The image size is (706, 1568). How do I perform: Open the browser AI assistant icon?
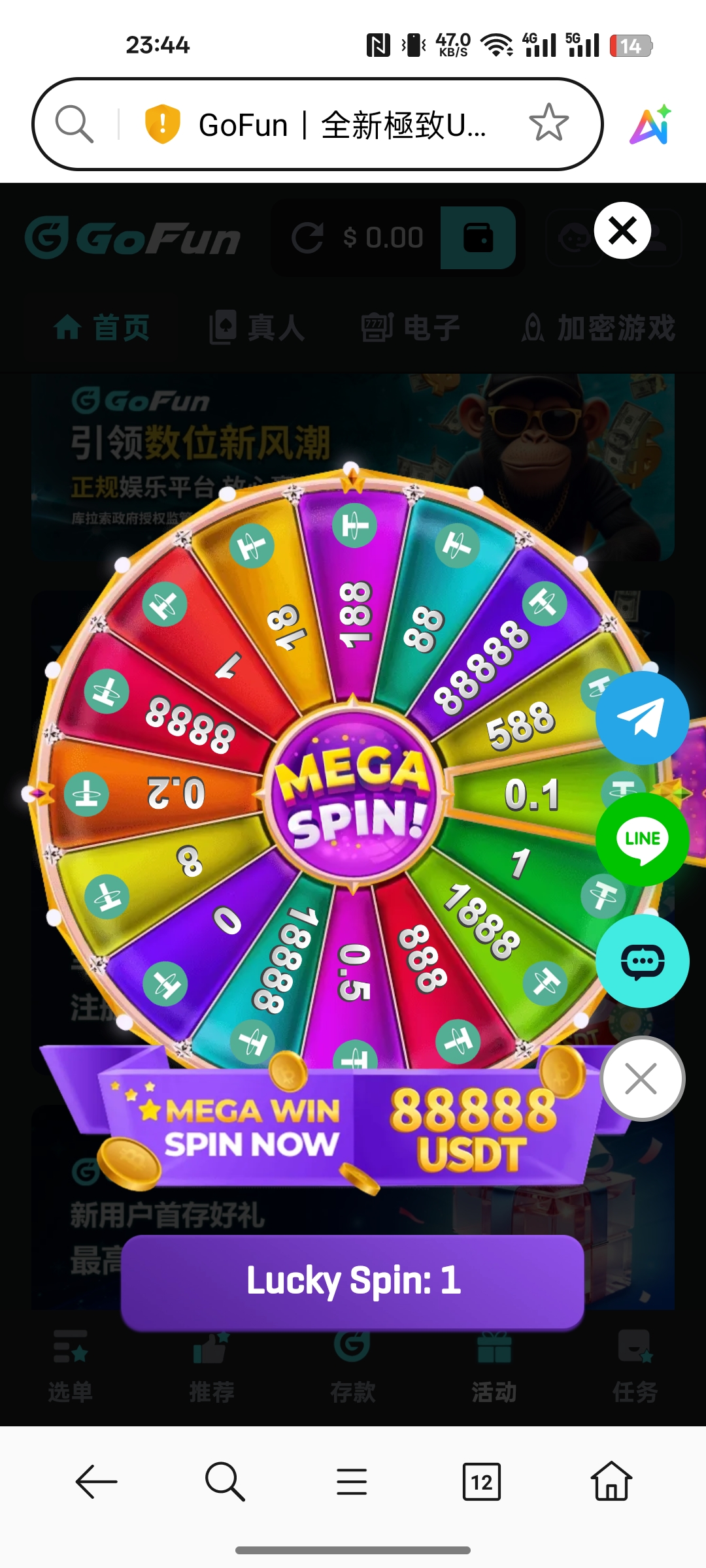coord(650,124)
